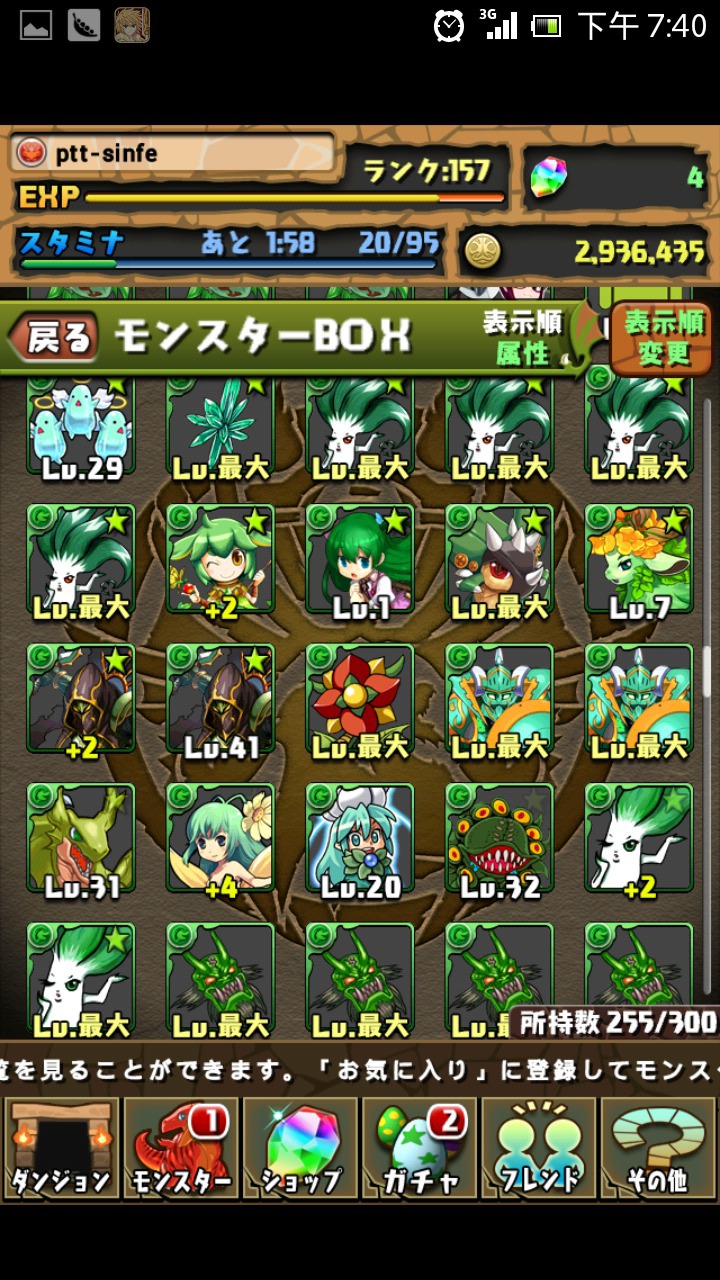Select the その他 tab
Viewport: 720px width, 1280px height.
tap(657, 1148)
